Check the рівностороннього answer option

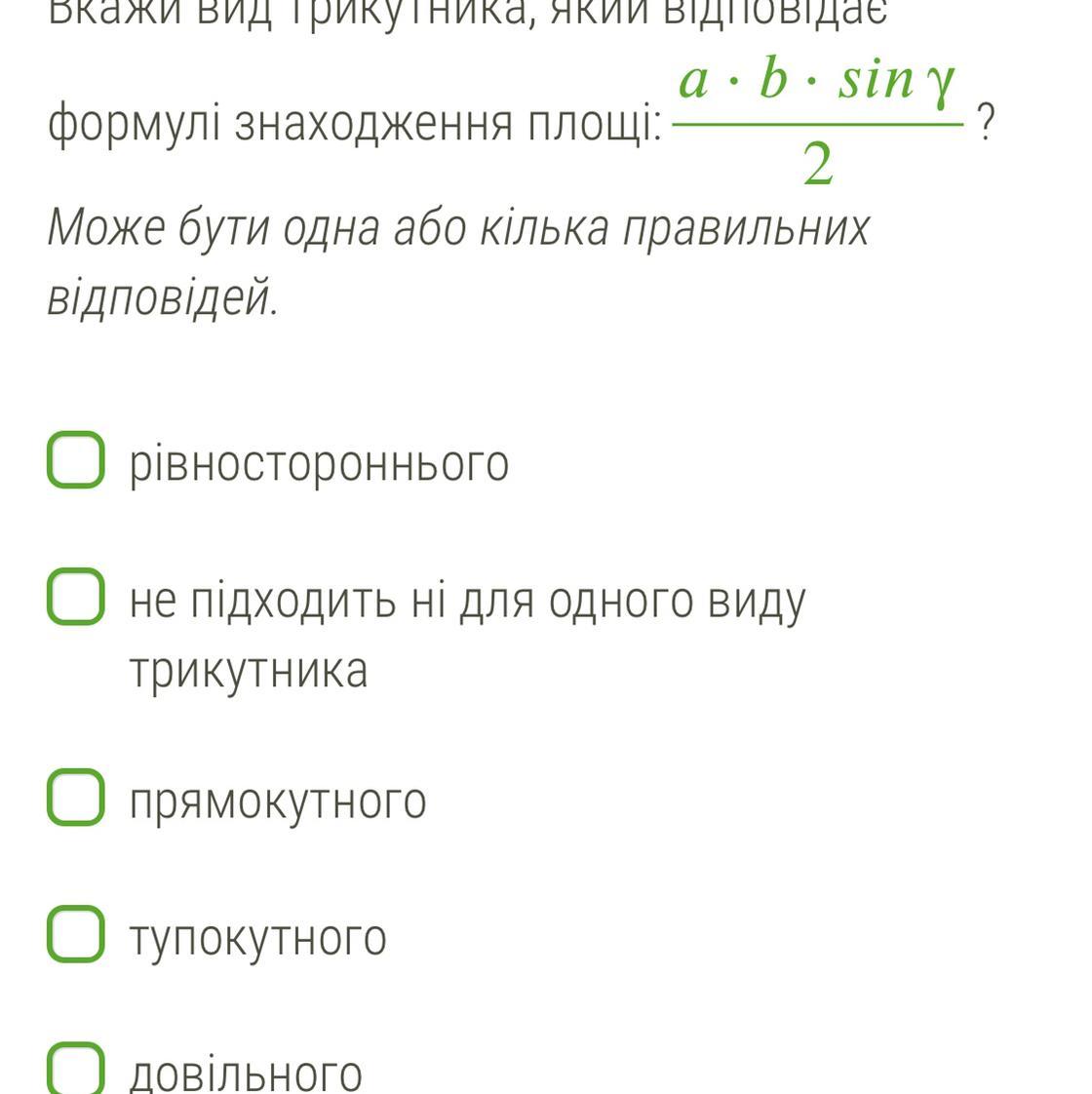76,459
